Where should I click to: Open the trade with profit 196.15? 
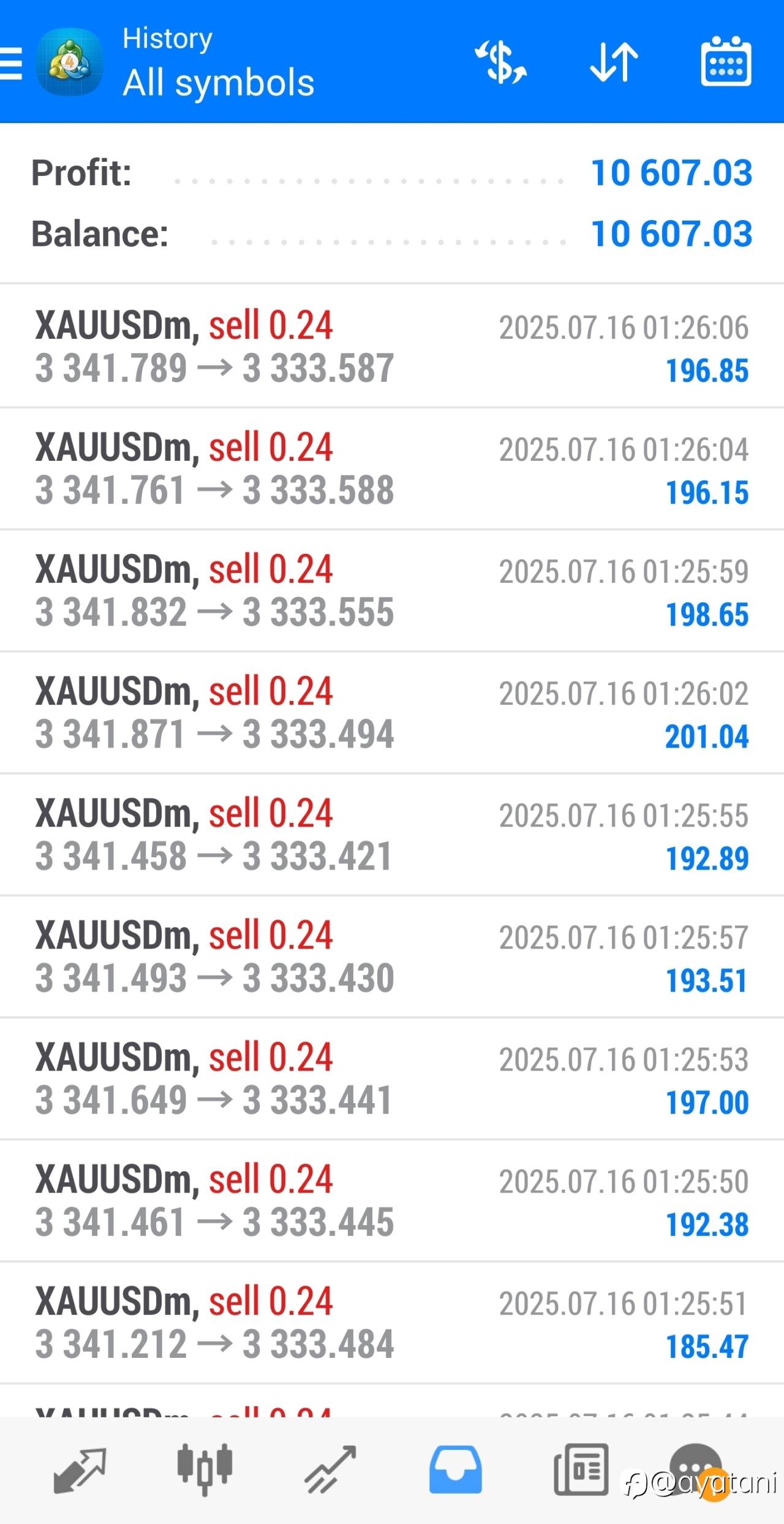click(x=392, y=469)
